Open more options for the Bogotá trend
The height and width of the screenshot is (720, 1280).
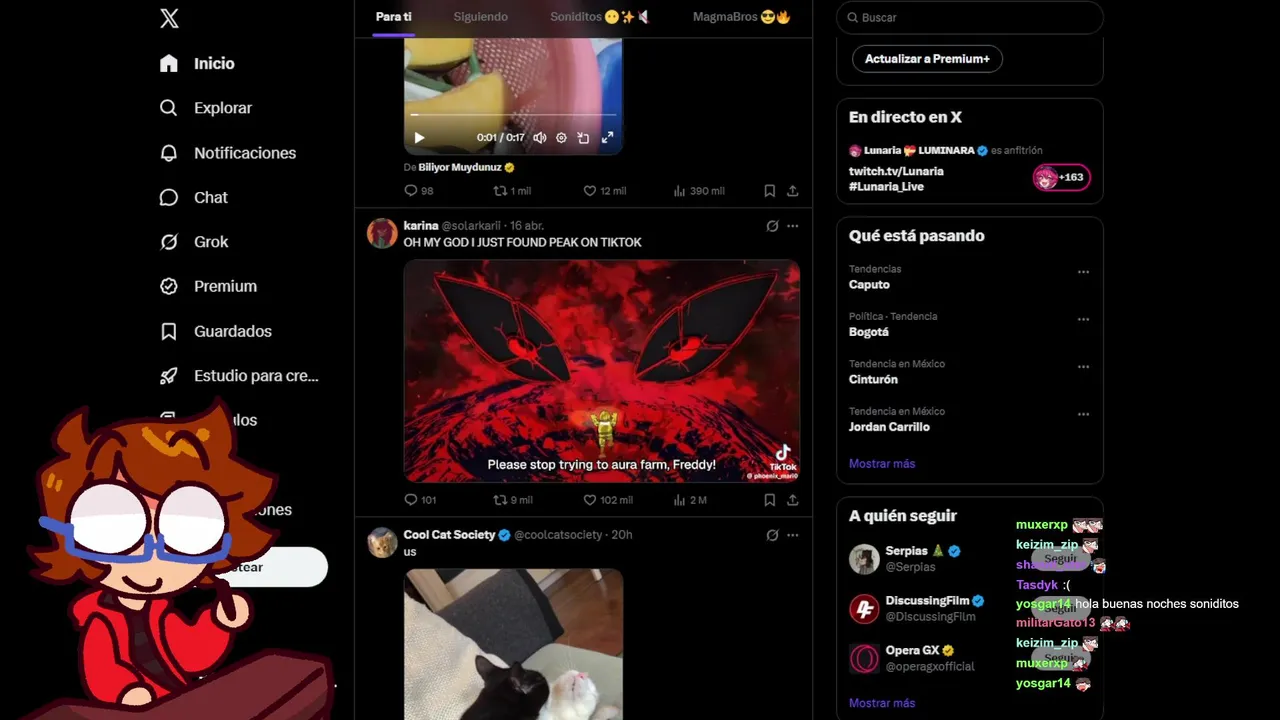pos(1083,320)
